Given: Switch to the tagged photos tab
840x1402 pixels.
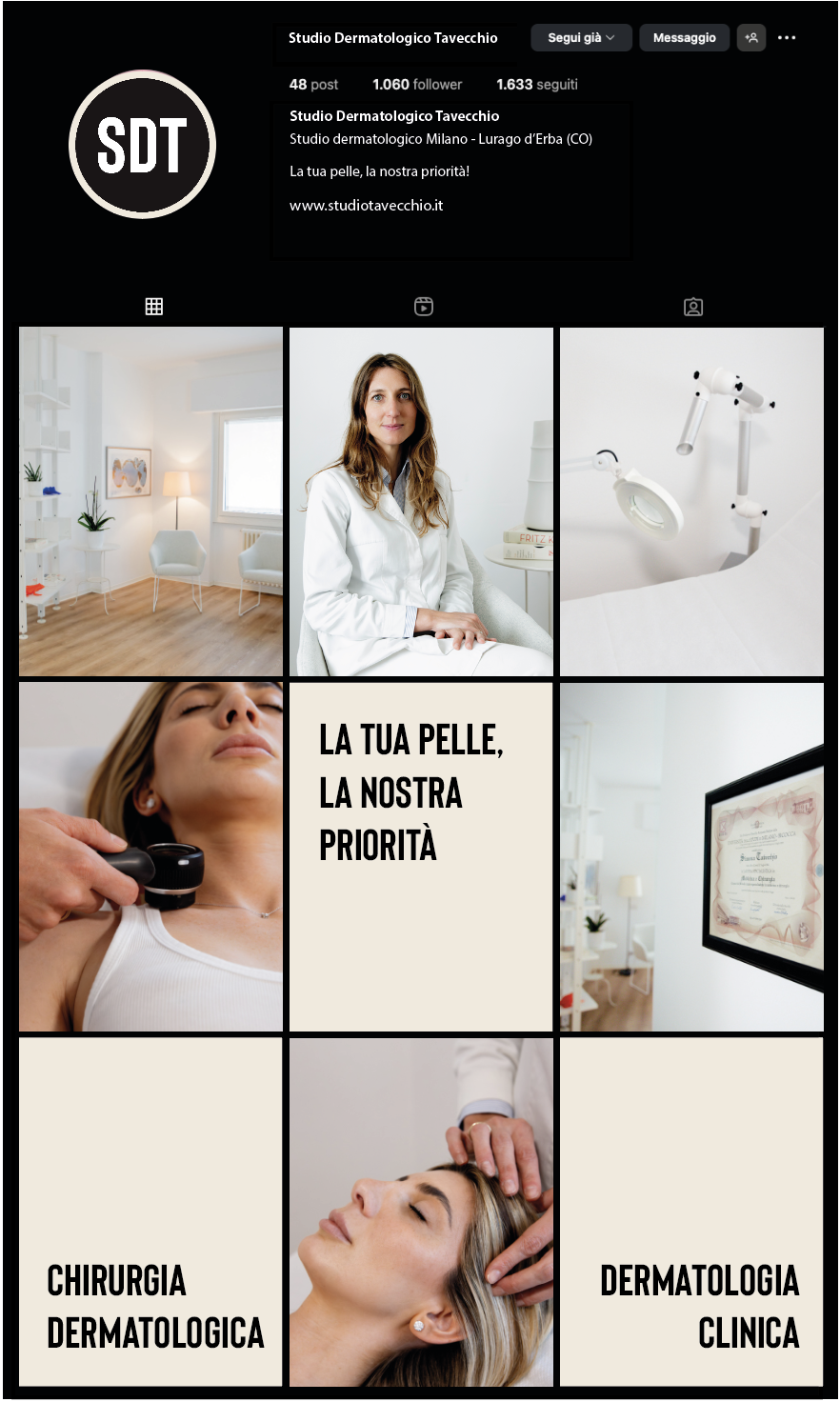Looking at the screenshot, I should (x=693, y=307).
